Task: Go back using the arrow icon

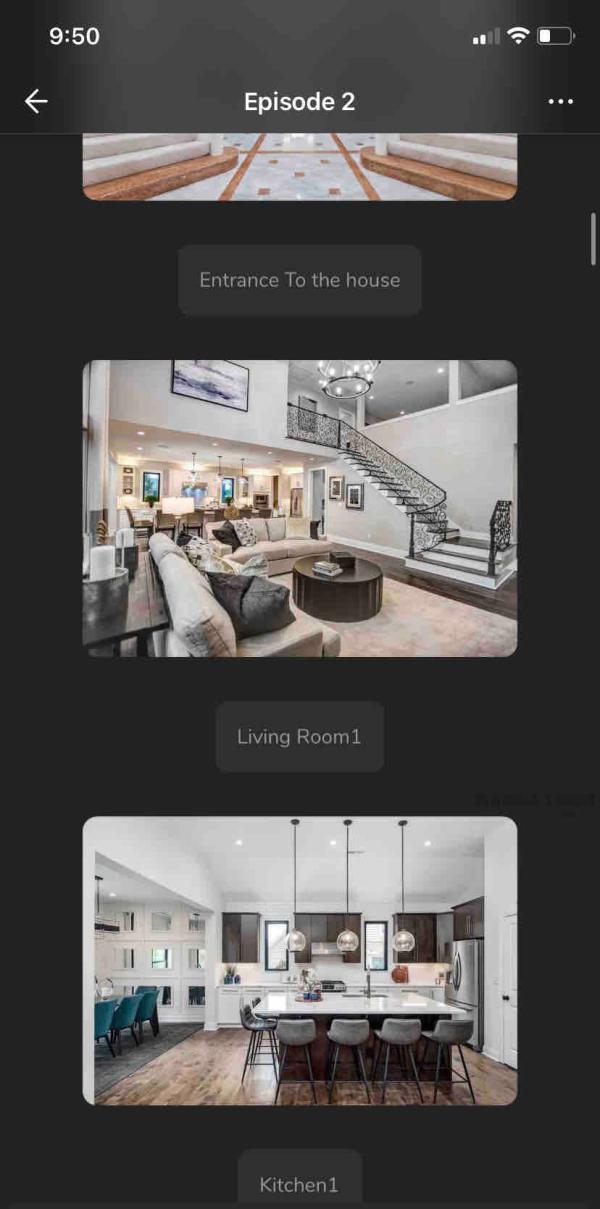Action: tap(36, 101)
